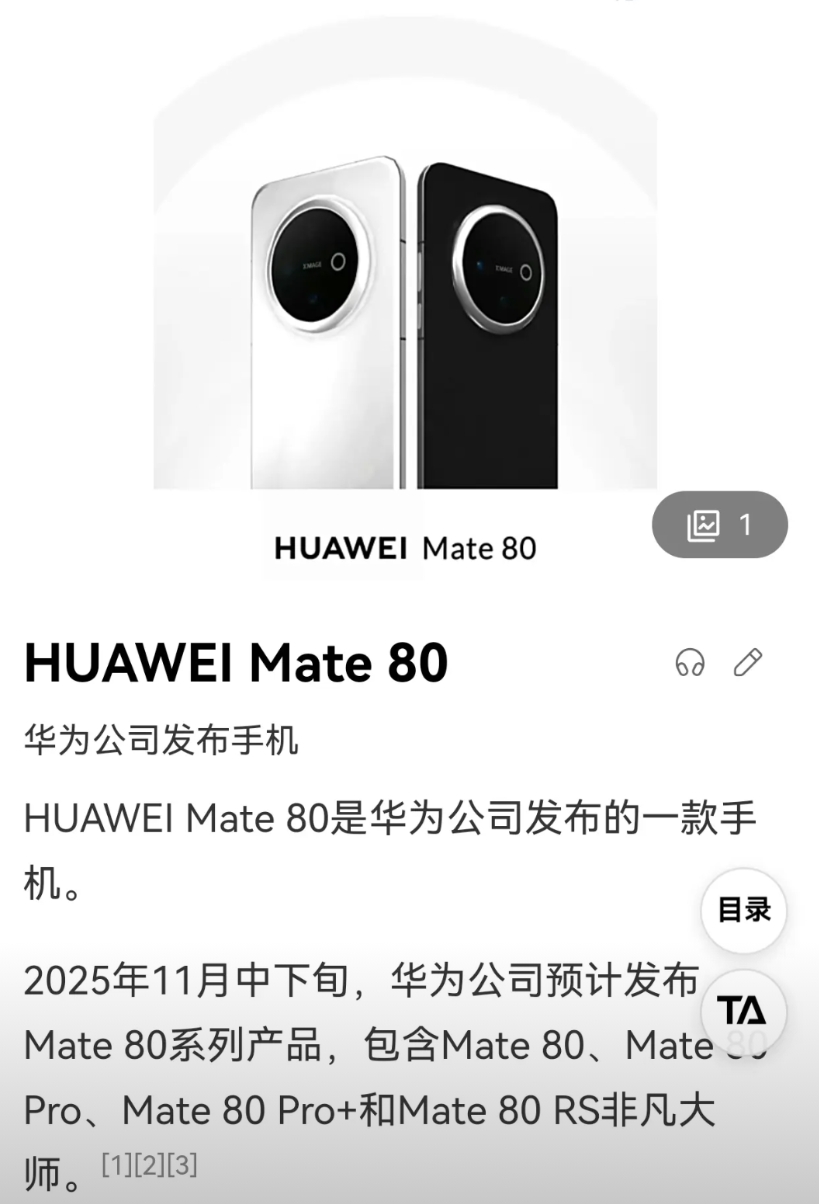Open reference citation [1]
The image size is (819, 1204).
(116, 1164)
